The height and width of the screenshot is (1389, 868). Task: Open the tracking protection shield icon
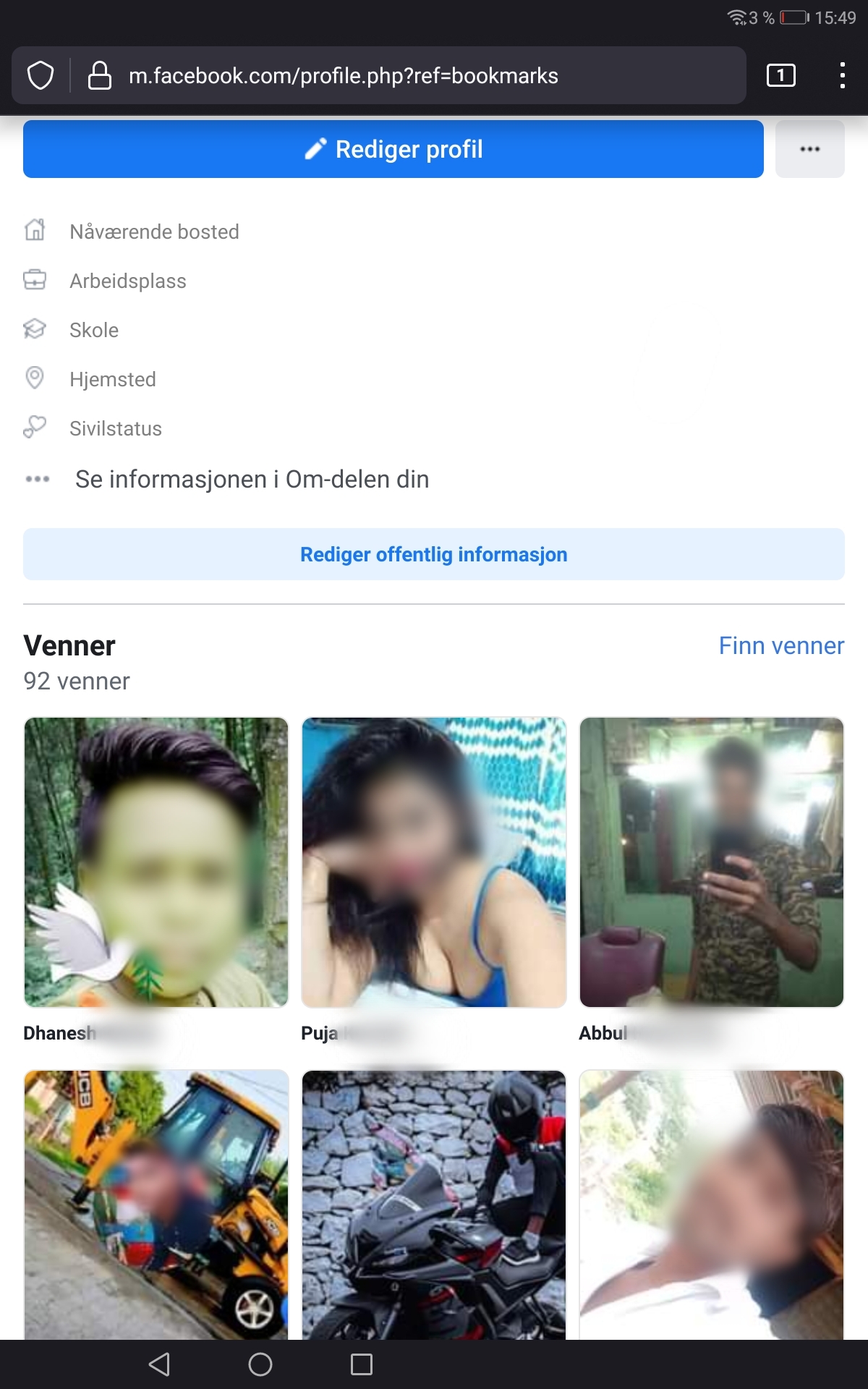click(41, 75)
